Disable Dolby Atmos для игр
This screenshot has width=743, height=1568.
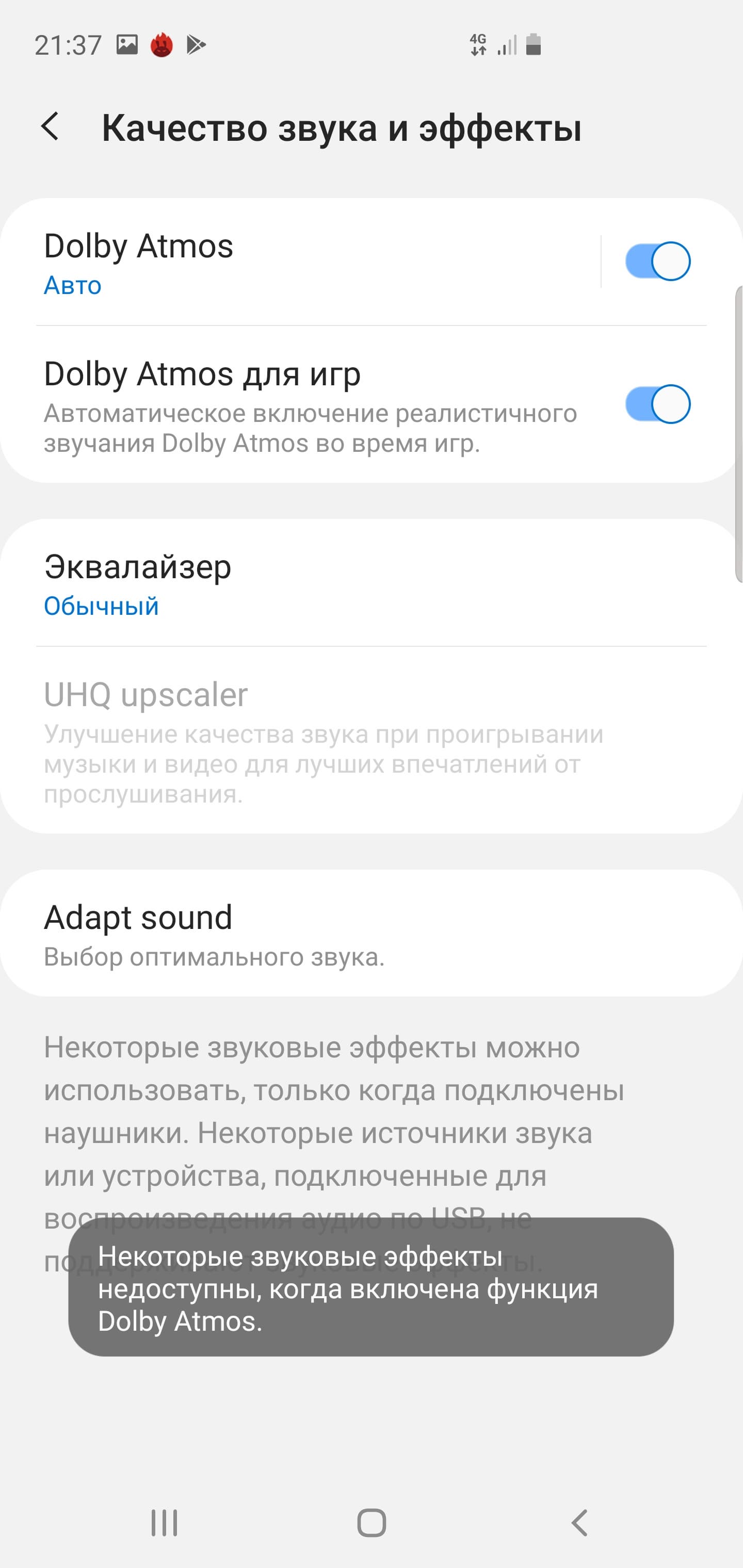657,404
